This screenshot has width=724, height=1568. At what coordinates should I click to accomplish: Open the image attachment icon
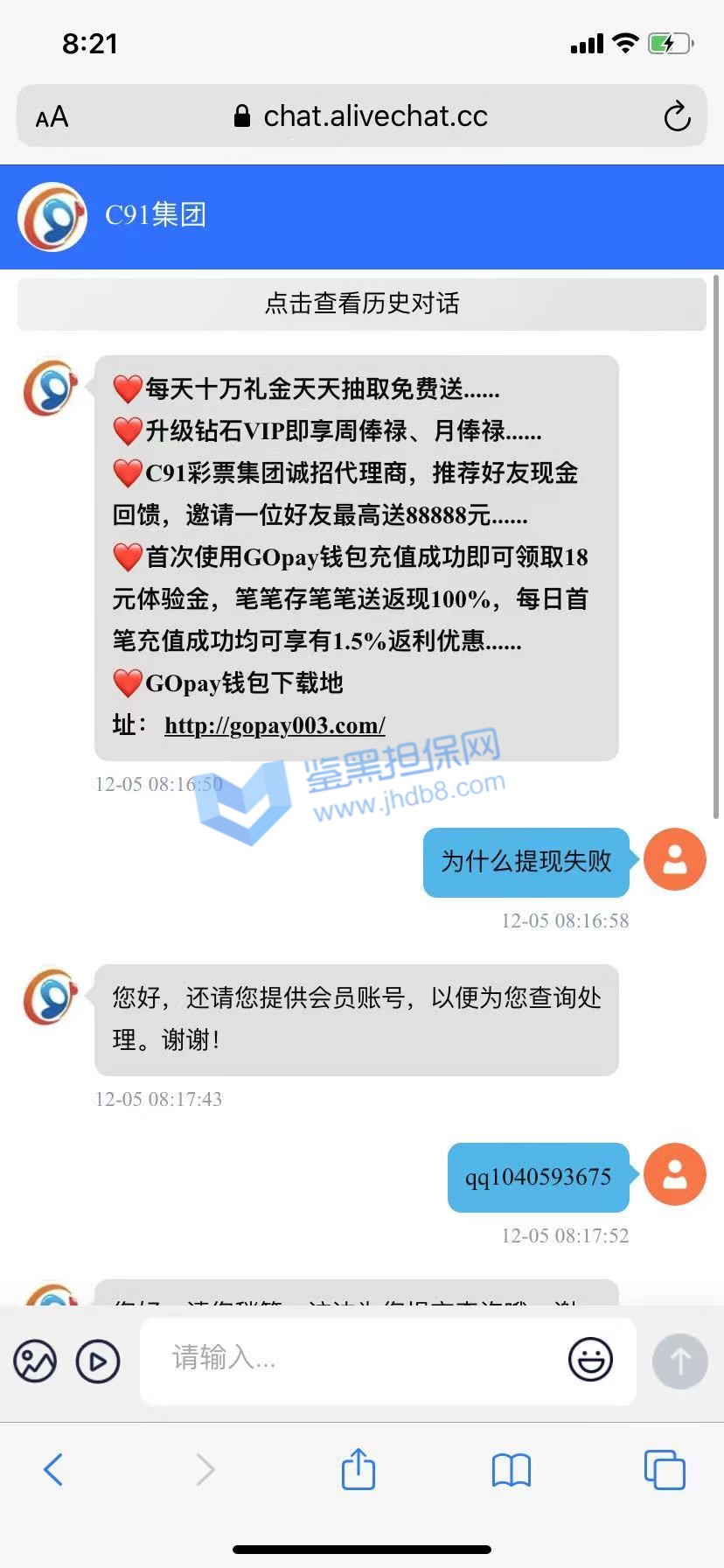point(35,1361)
